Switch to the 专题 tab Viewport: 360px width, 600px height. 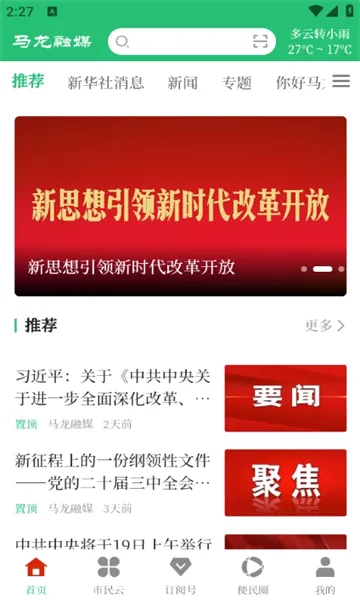(x=237, y=82)
